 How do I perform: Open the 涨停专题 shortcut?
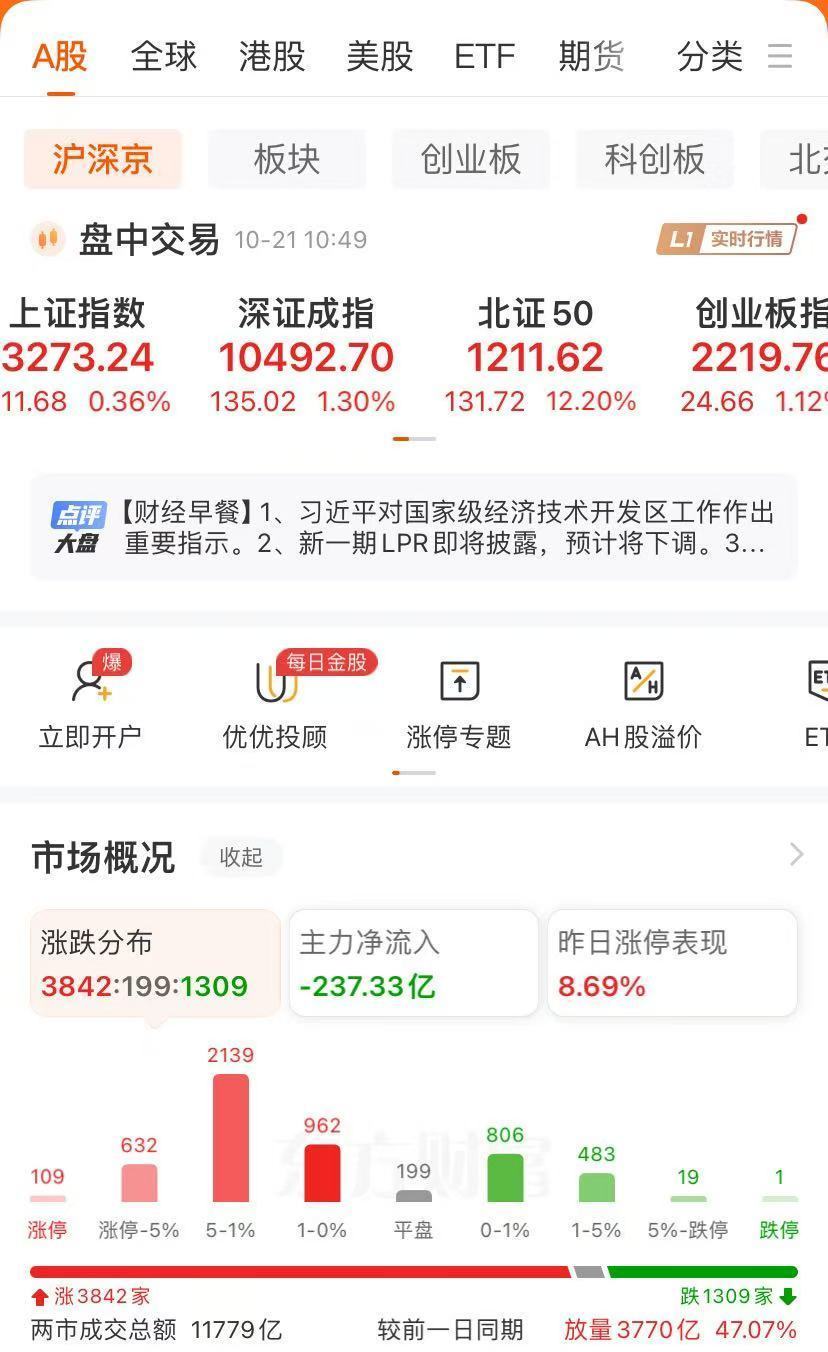pyautogui.click(x=459, y=702)
